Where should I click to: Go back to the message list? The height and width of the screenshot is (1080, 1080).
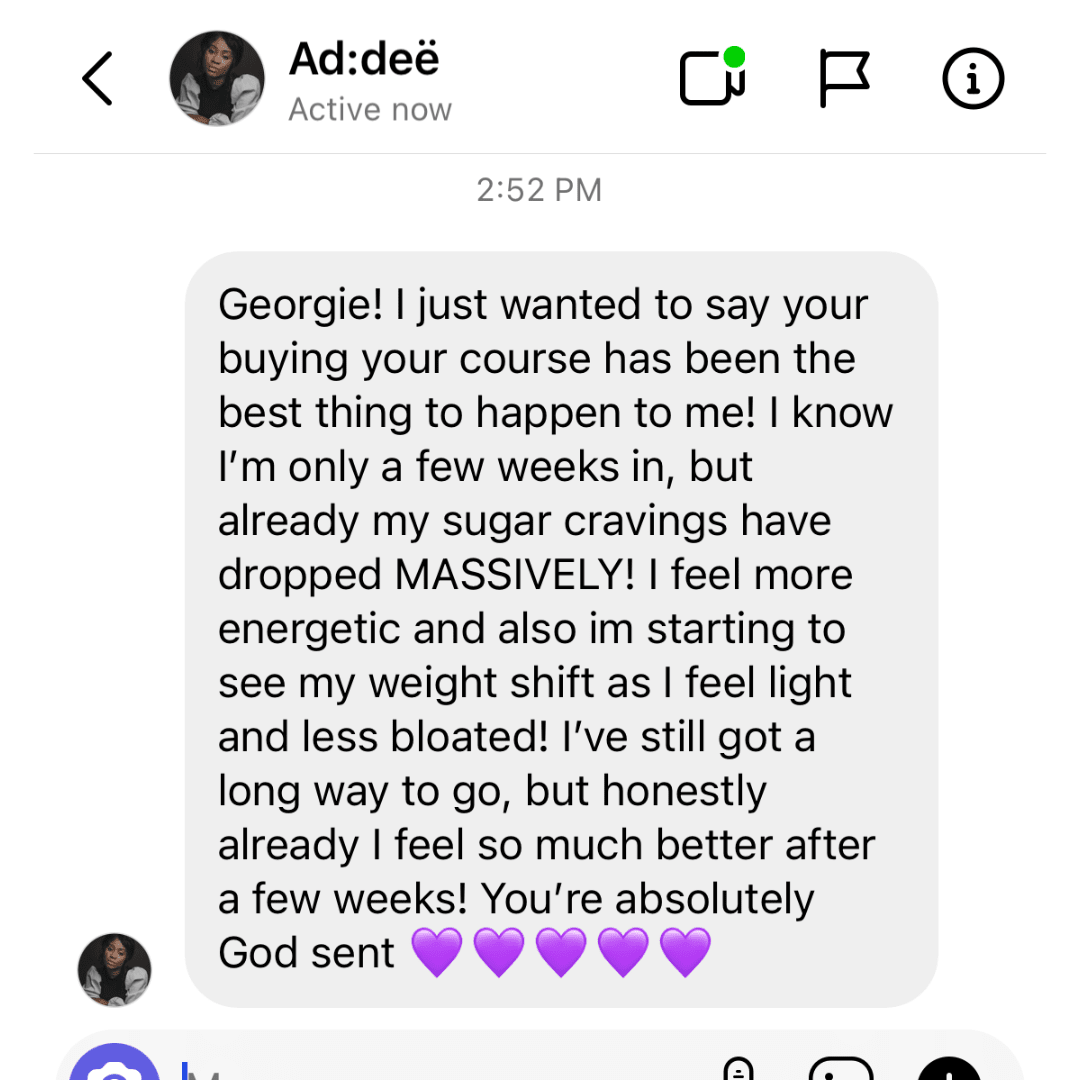97,79
